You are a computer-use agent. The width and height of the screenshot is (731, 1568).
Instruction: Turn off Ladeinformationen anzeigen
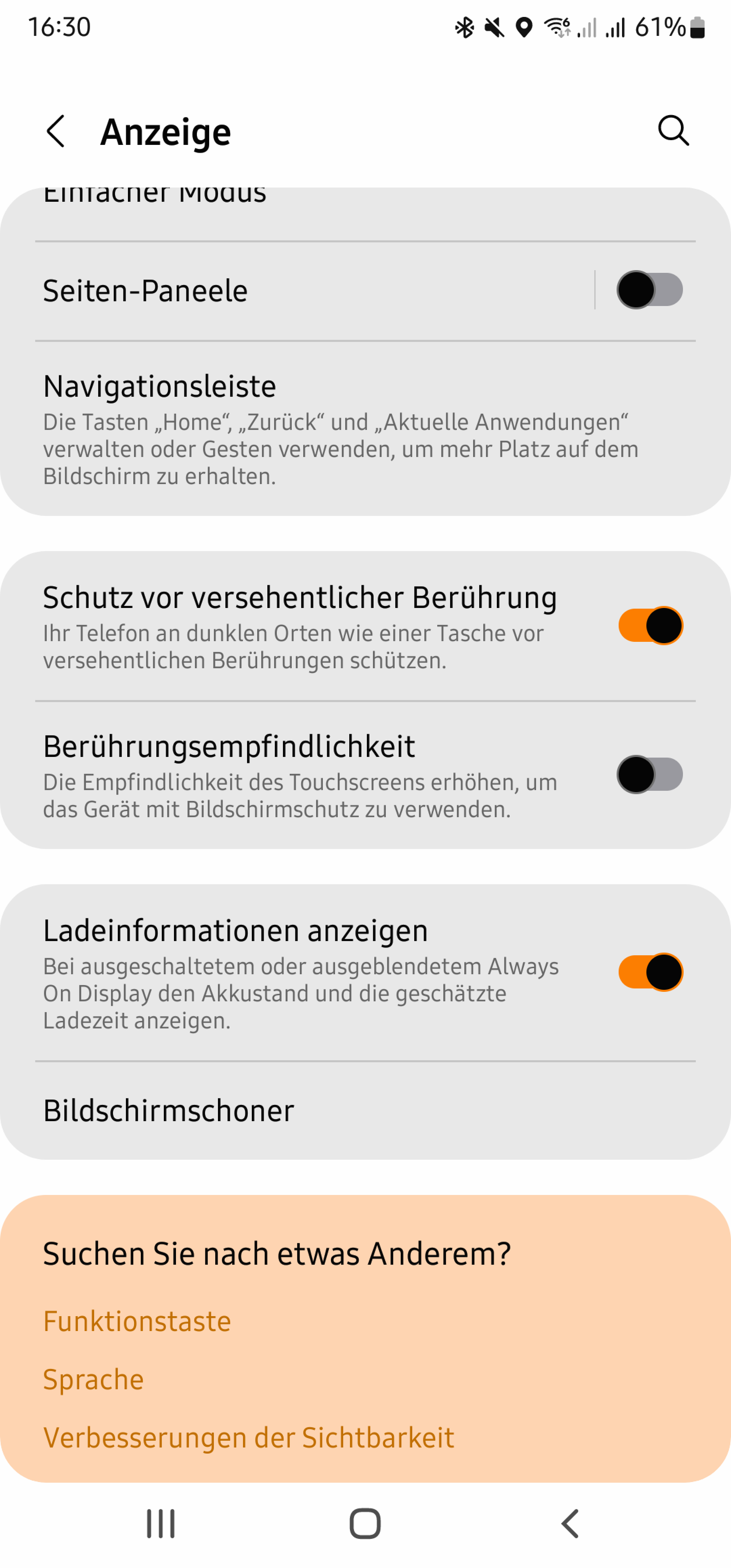pos(649,972)
